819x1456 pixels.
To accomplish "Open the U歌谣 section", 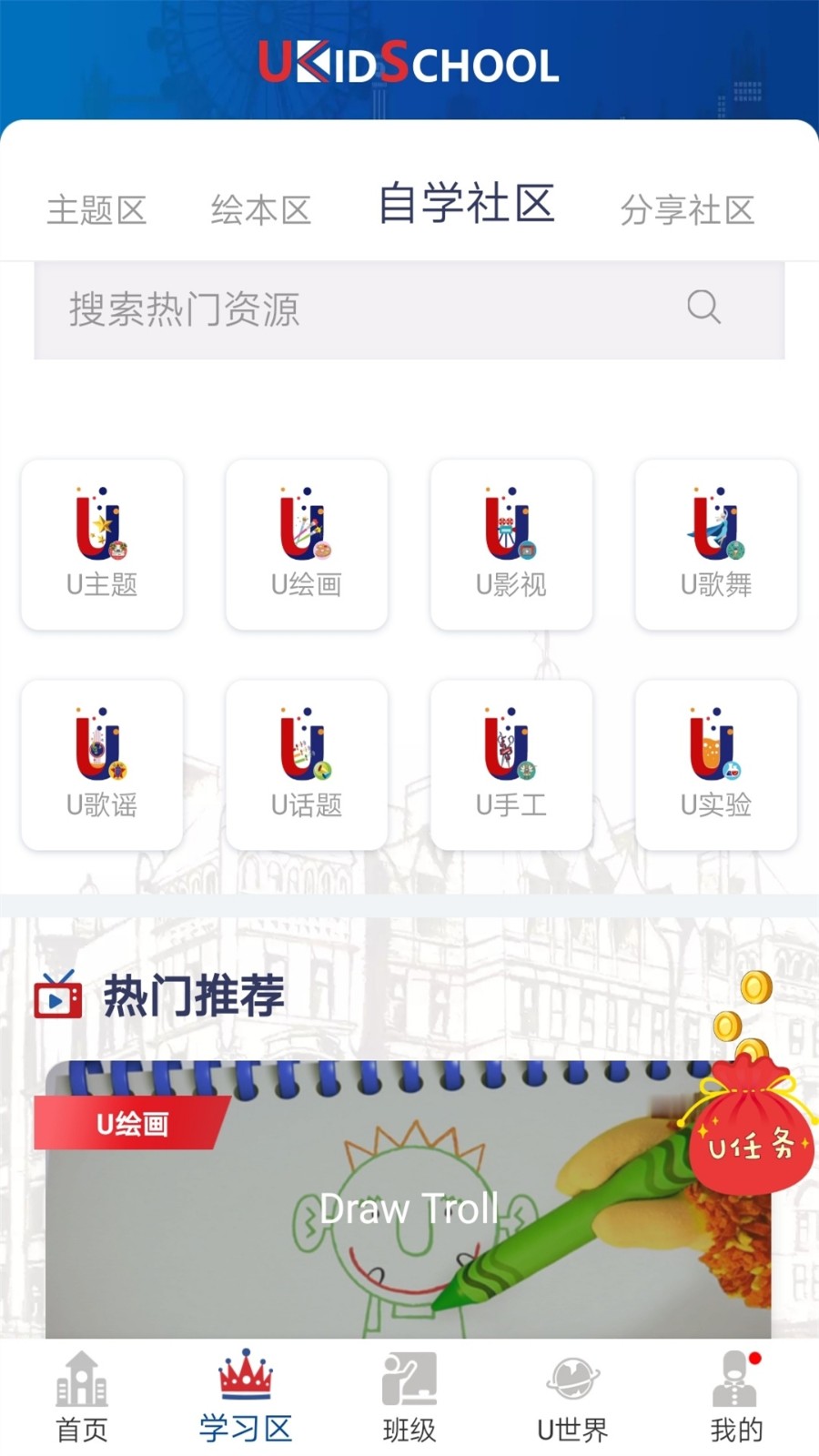I will pos(101,764).
